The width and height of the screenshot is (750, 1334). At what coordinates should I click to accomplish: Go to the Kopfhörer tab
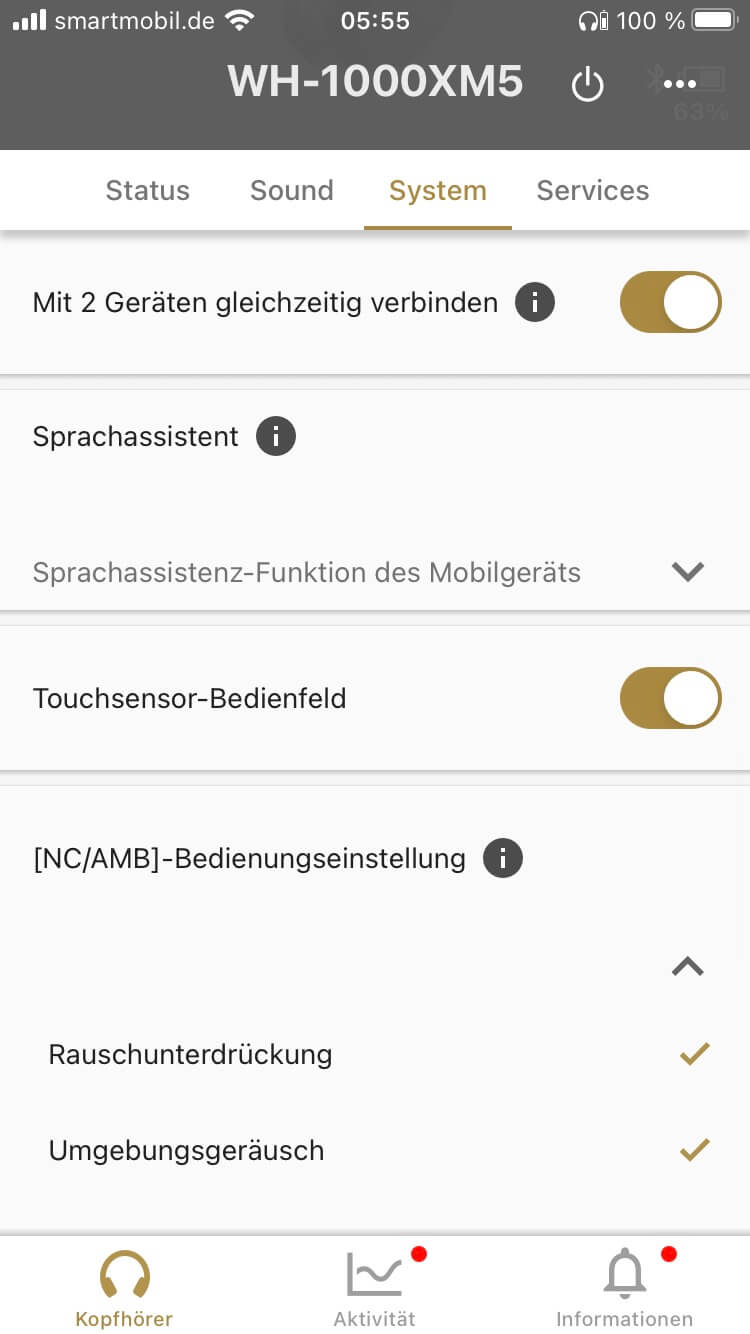tap(124, 1289)
